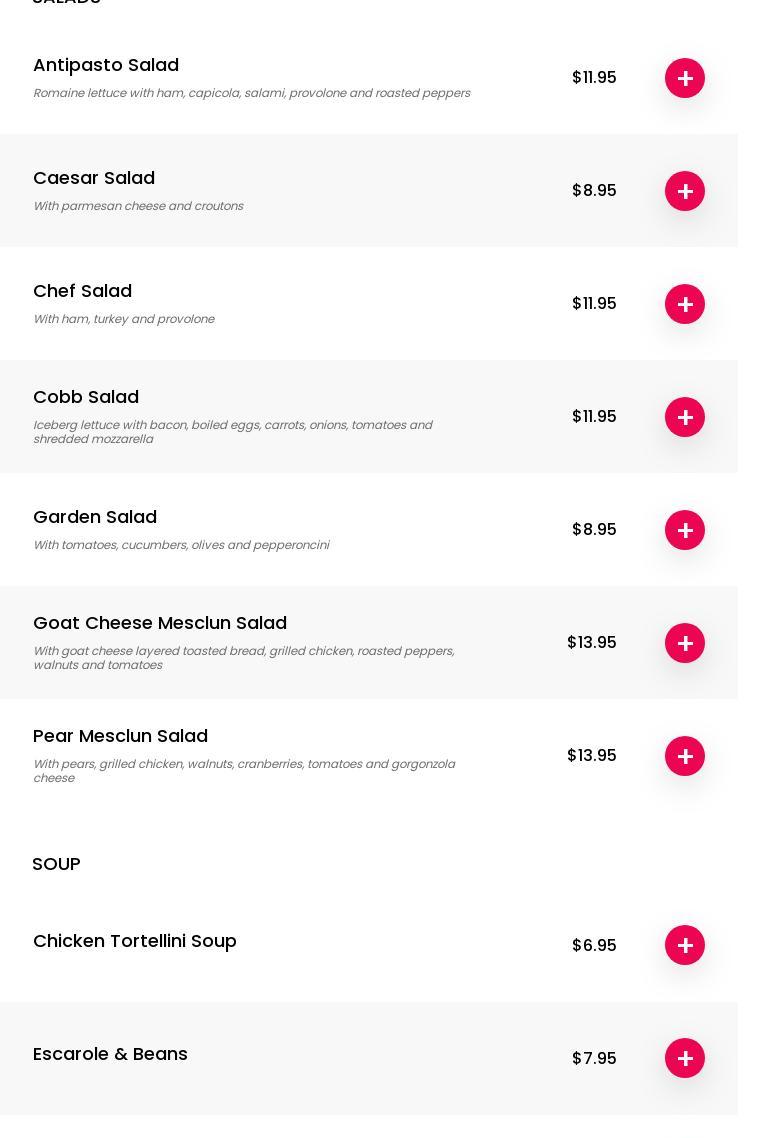Add Antipasto Salad to the order
The height and width of the screenshot is (1138, 770).
(685, 78)
